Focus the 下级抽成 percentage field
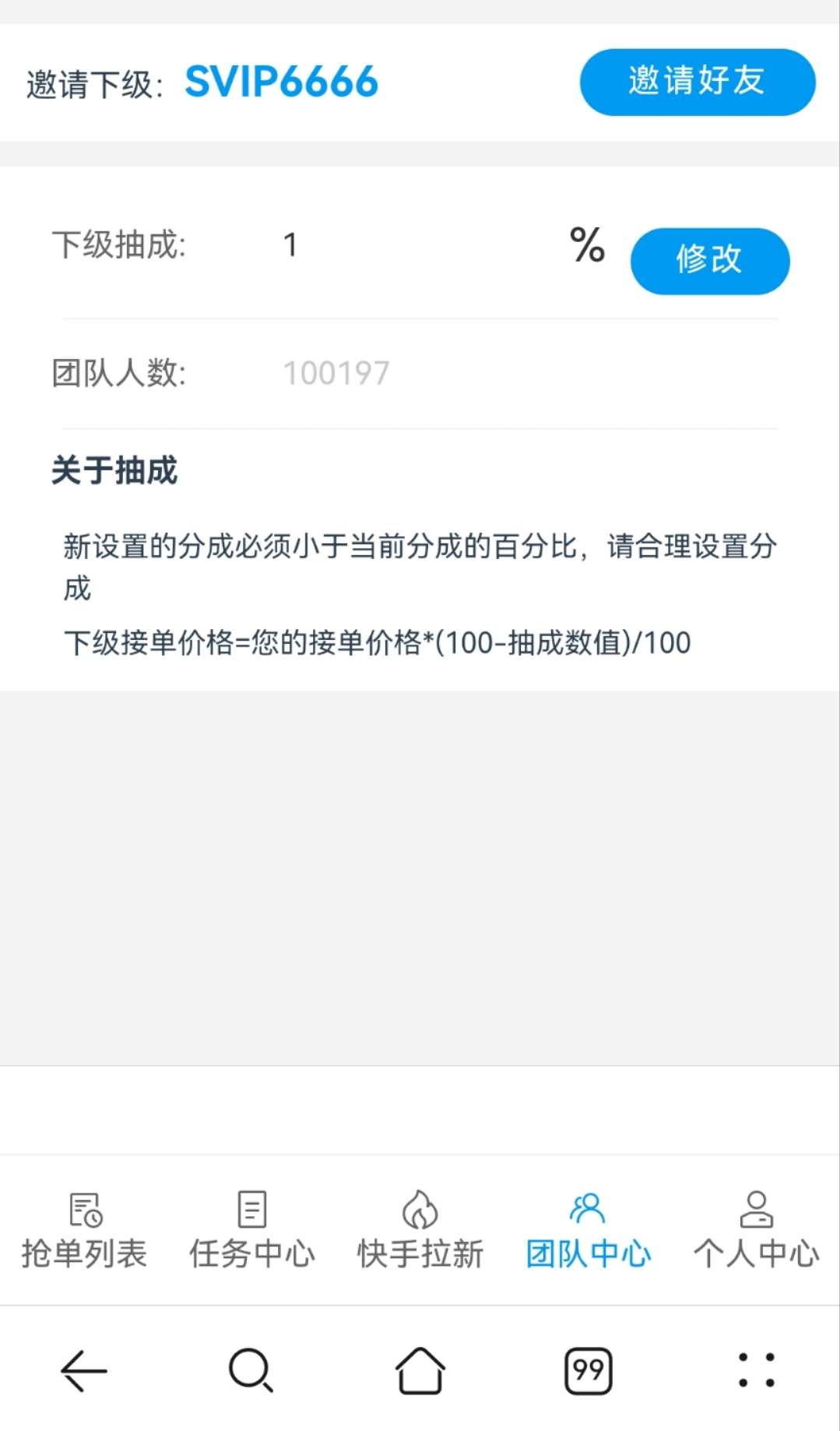This screenshot has width=840, height=1431. [x=420, y=245]
